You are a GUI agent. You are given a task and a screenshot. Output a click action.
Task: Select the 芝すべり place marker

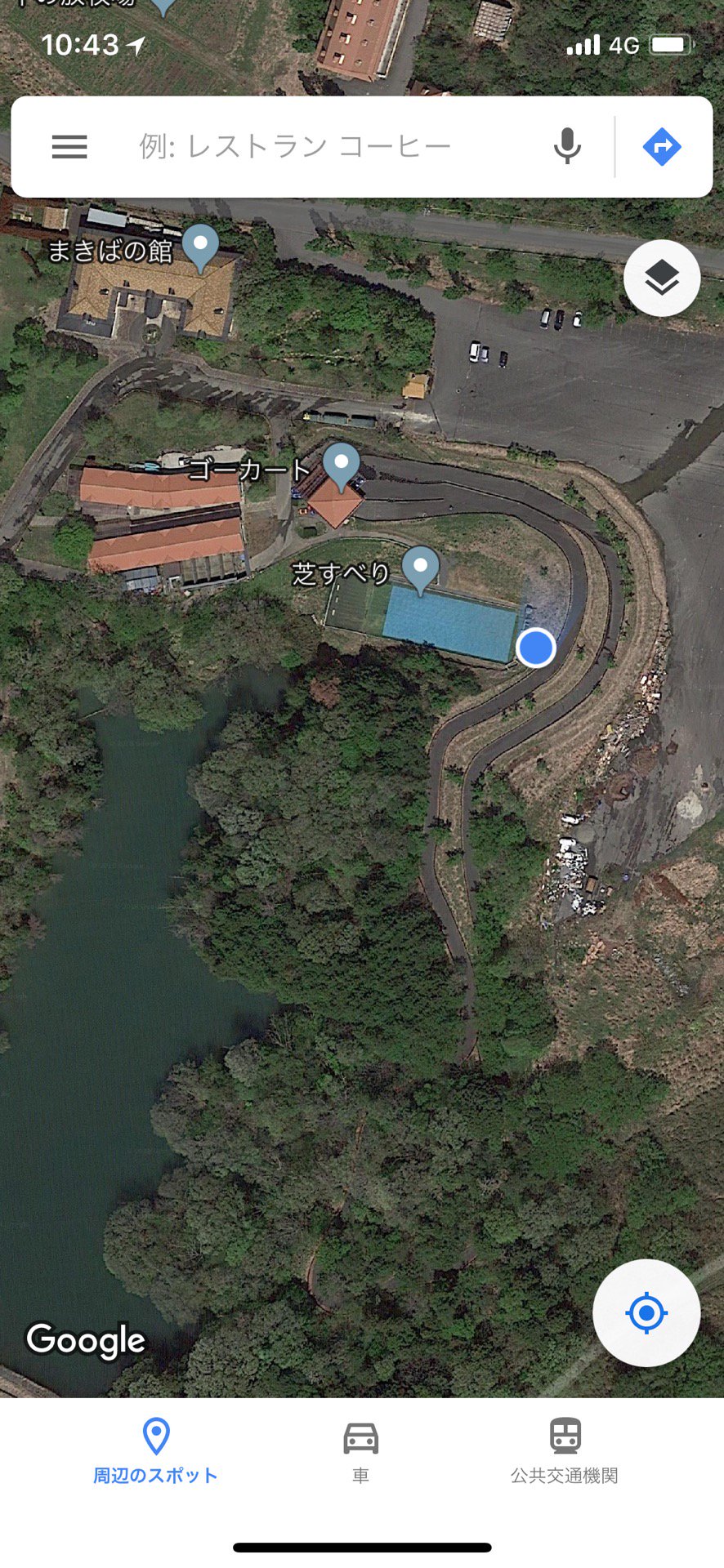click(421, 570)
